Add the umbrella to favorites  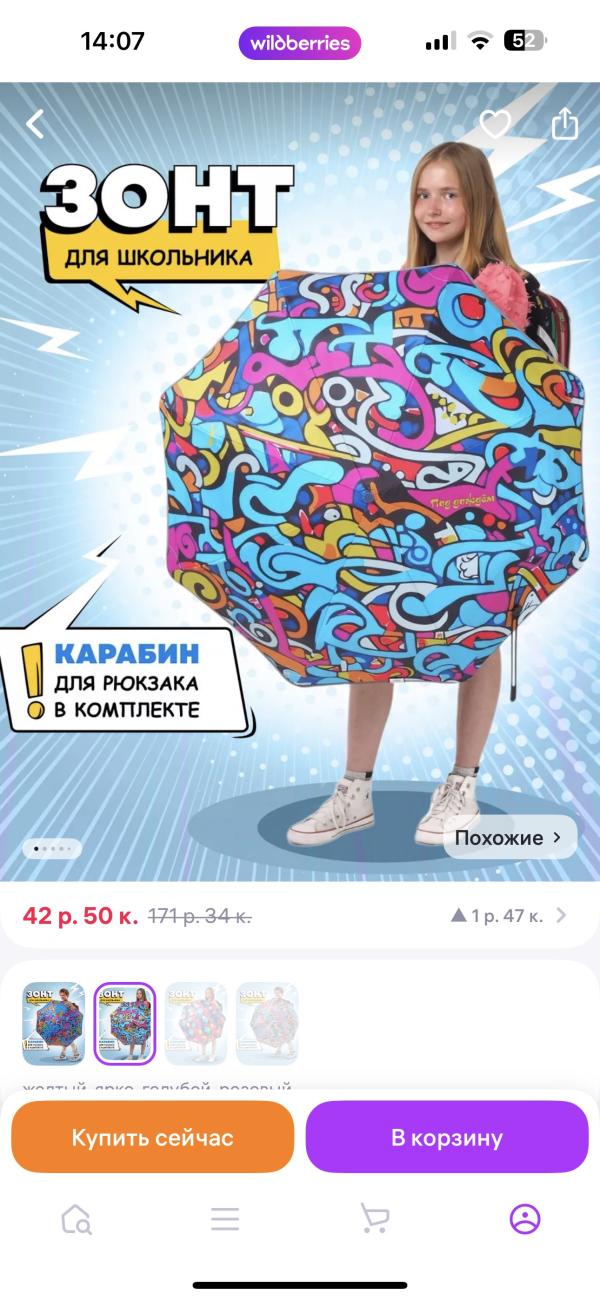coord(495,124)
